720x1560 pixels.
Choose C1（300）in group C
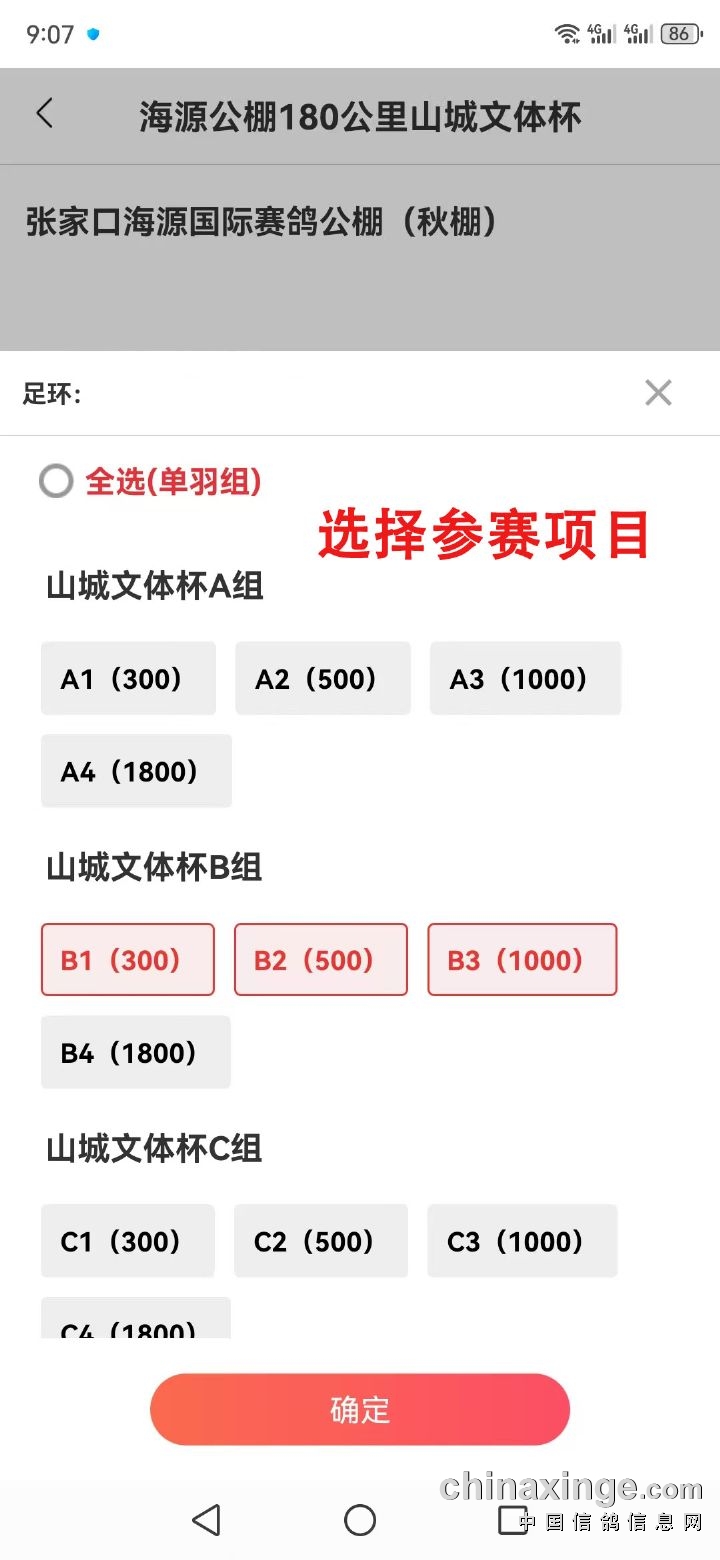128,1241
